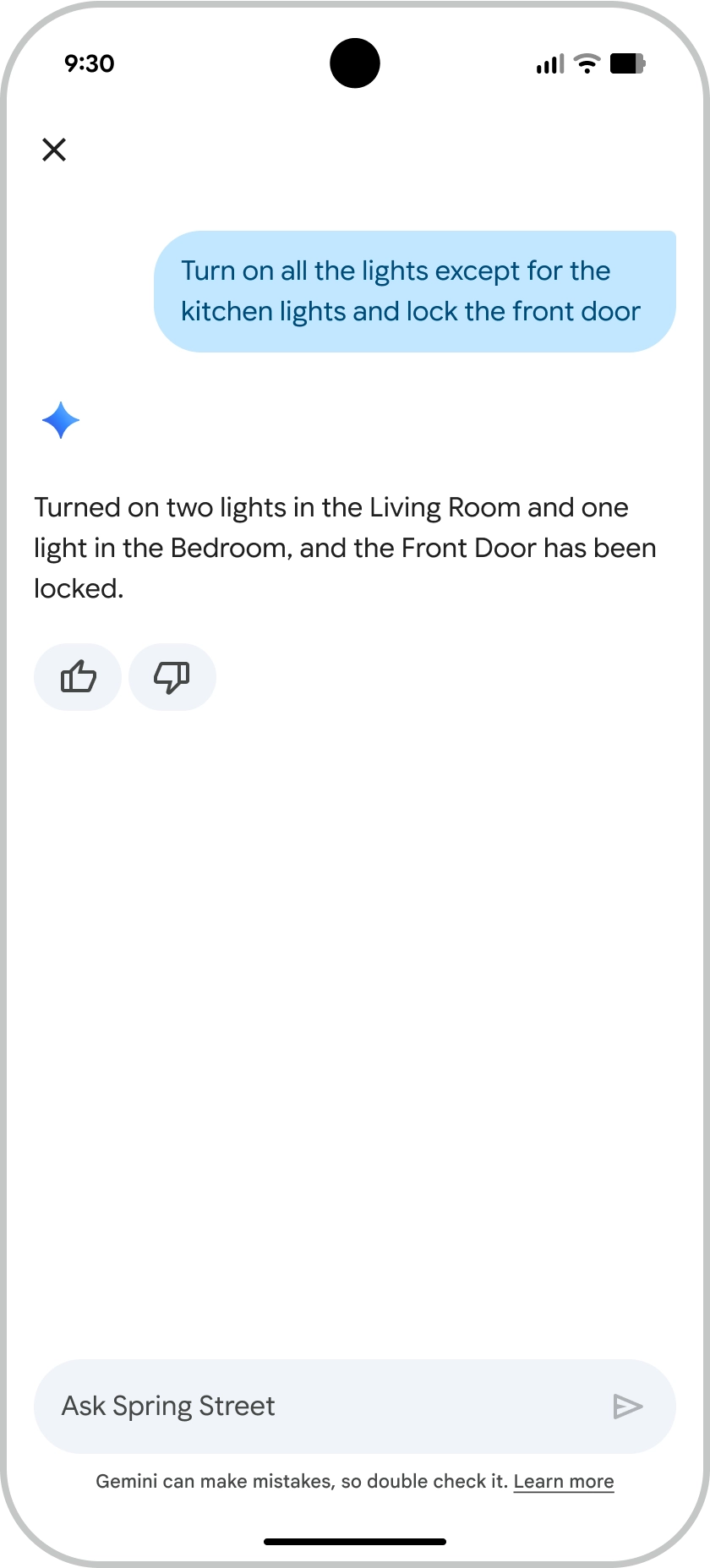
Task: Close the Gemini chat screen
Action: [x=54, y=150]
